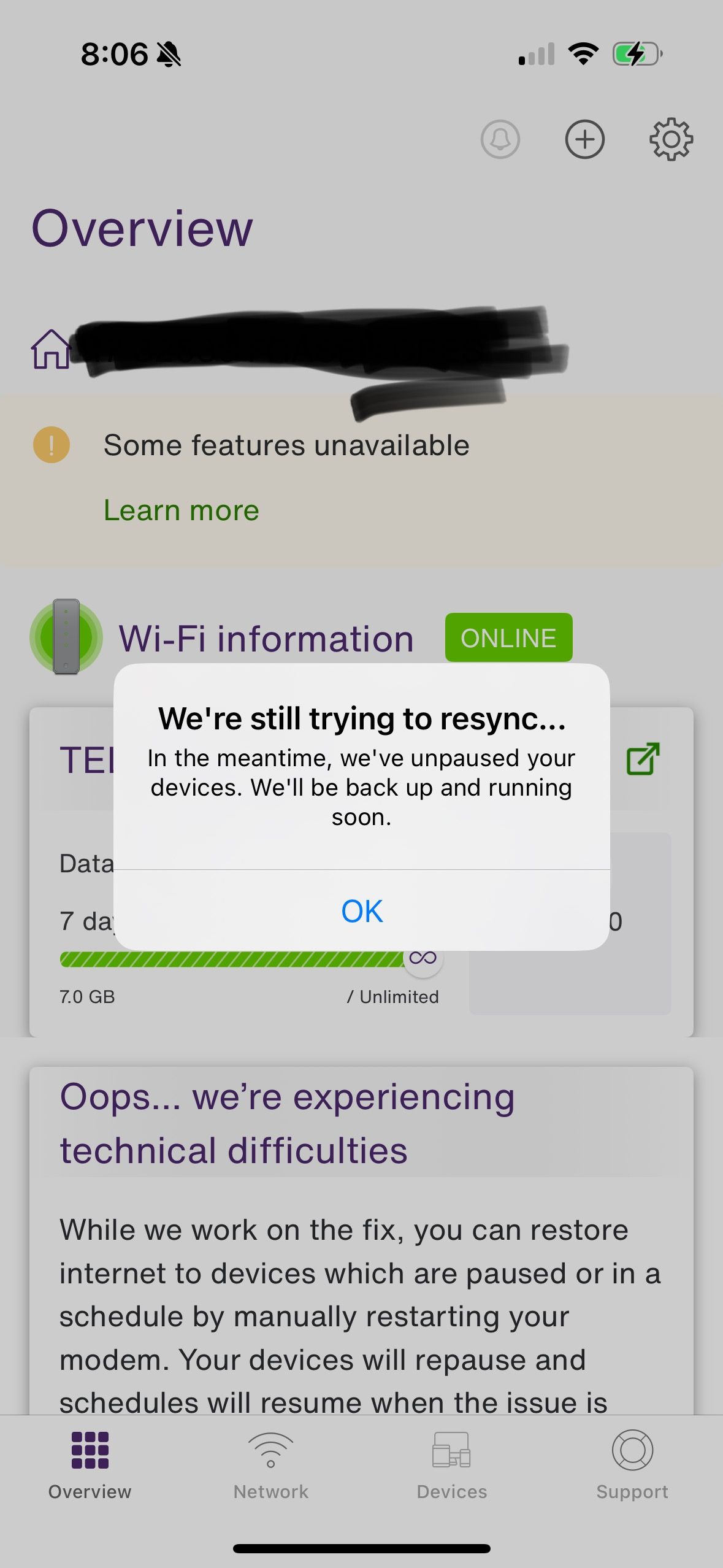Open Learn more about unavailable features
This screenshot has height=1568, width=723.
pos(182,510)
